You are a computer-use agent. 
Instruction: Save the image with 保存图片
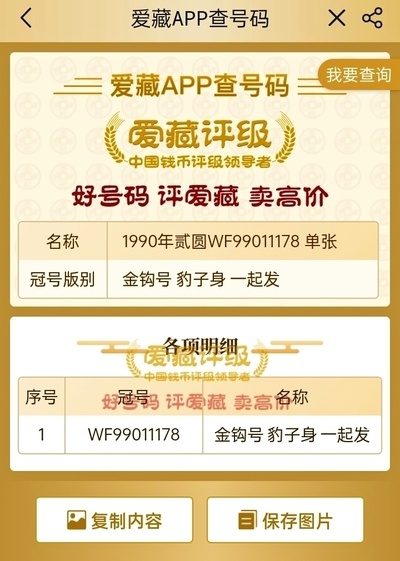click(x=285, y=520)
